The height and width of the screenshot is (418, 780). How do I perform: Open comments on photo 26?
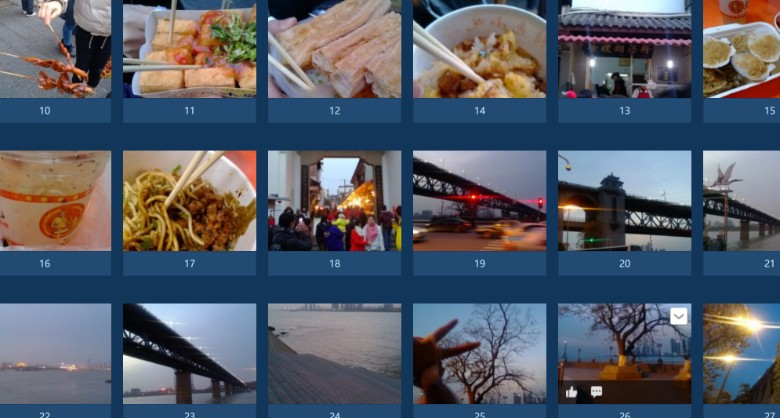point(596,392)
